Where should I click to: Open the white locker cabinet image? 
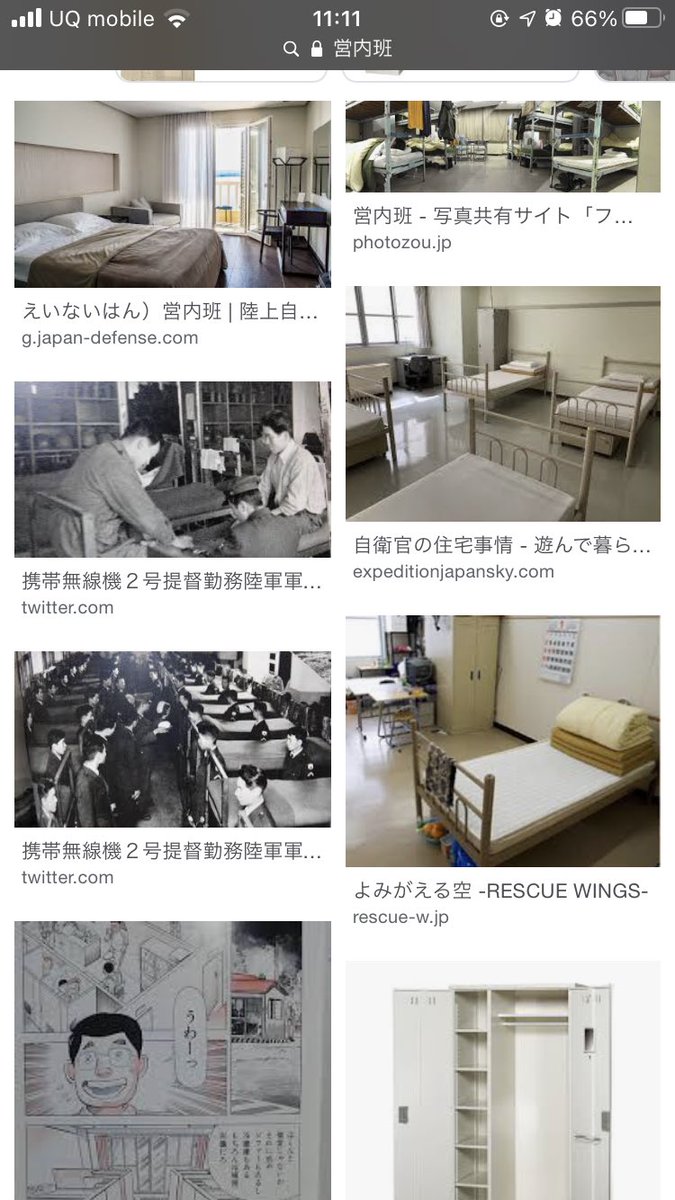[502, 1080]
